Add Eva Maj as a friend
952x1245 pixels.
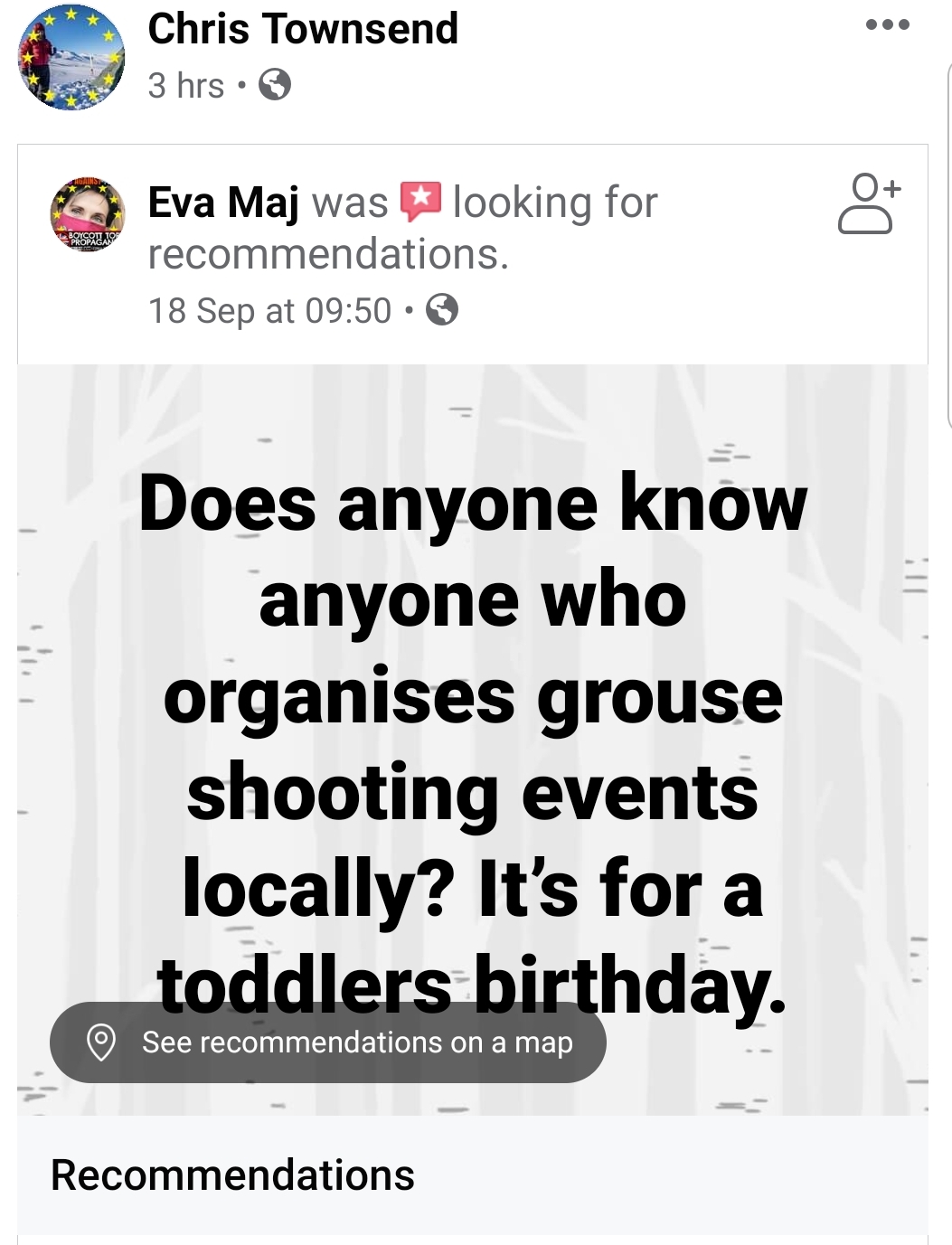pos(869,204)
